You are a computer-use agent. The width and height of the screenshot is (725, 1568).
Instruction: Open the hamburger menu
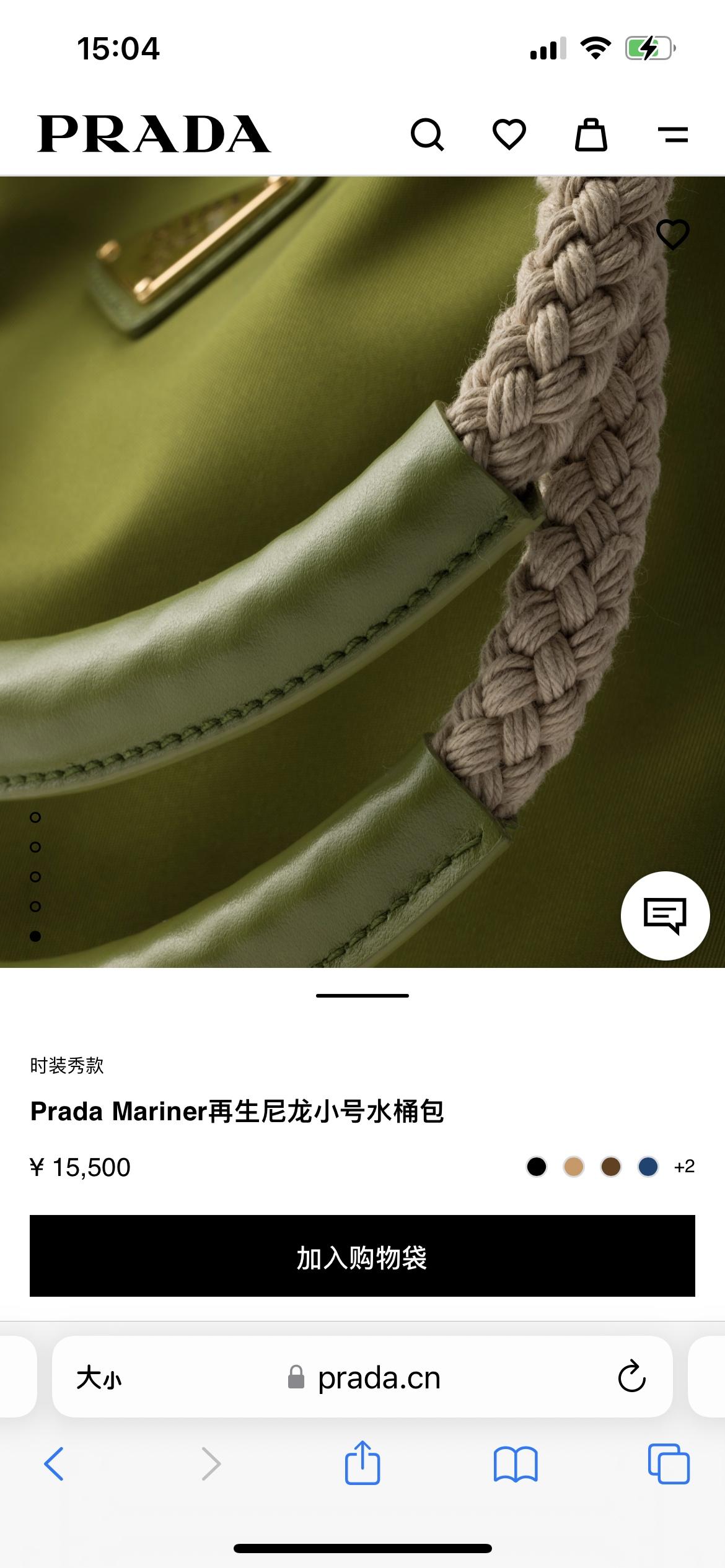(x=672, y=134)
